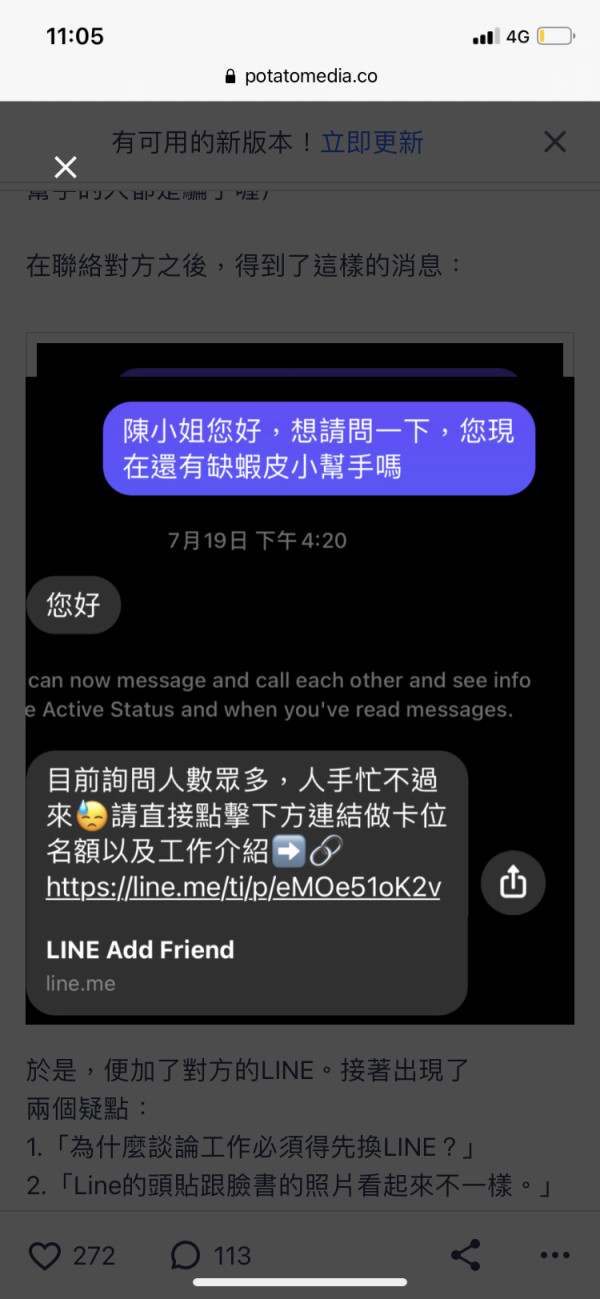Tap the potatomedia.co address bar
Screen dimensions: 600x1299
tap(300, 76)
